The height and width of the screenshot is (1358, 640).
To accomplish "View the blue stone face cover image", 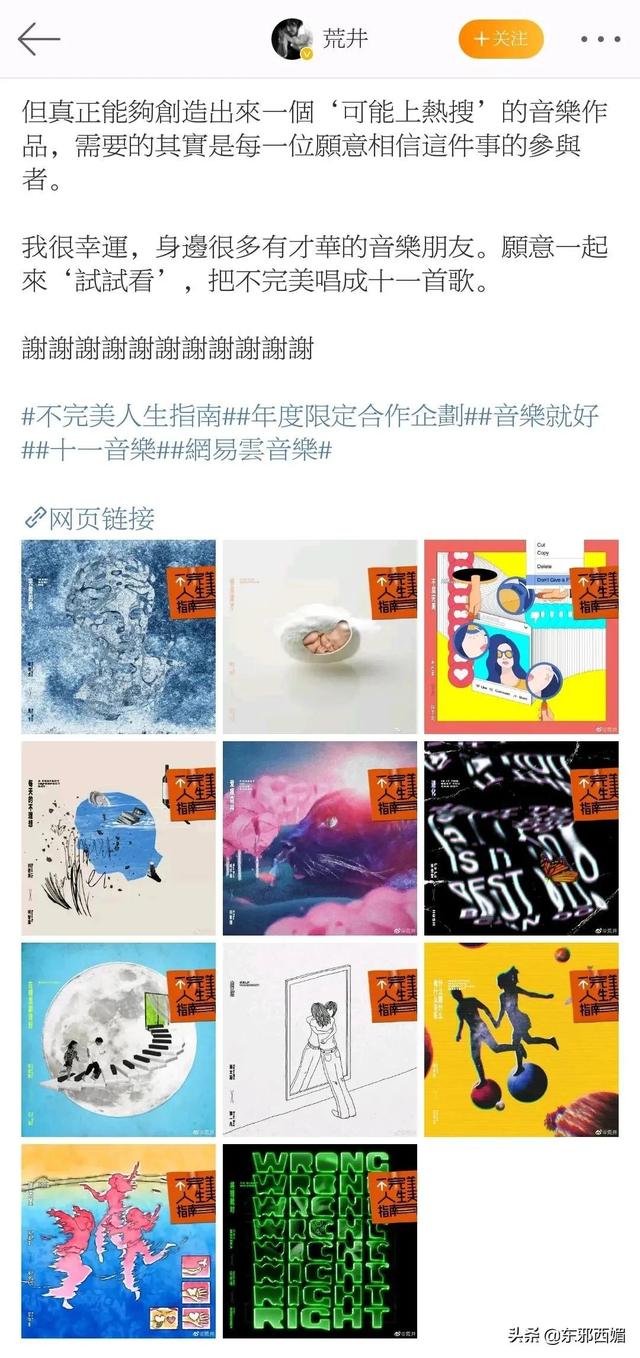I will (x=118, y=637).
